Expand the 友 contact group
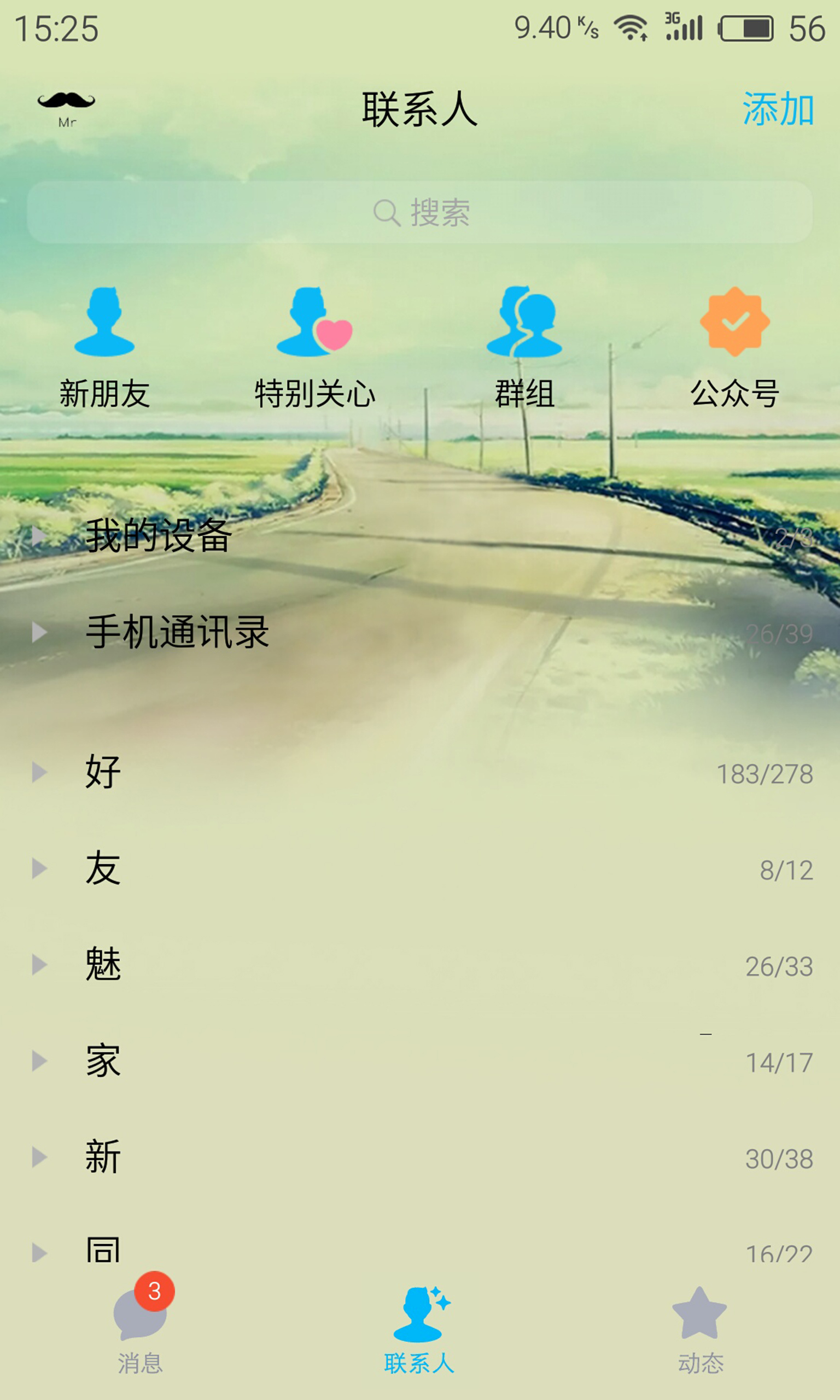Screen dimensions: 840x1400 [420, 868]
